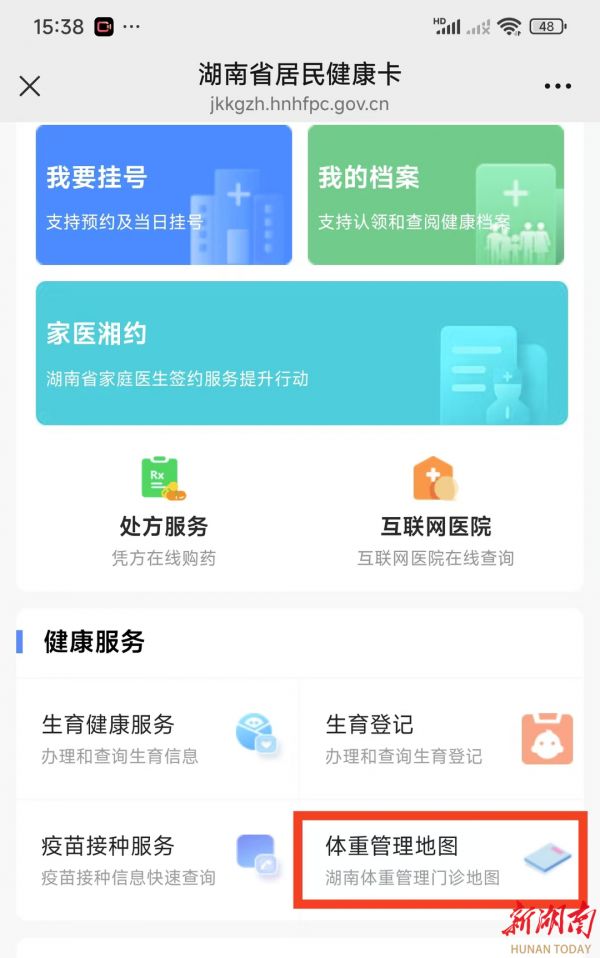Open the 家医湘约 family doctor banner
Screen dimensions: 600x958
point(301,353)
